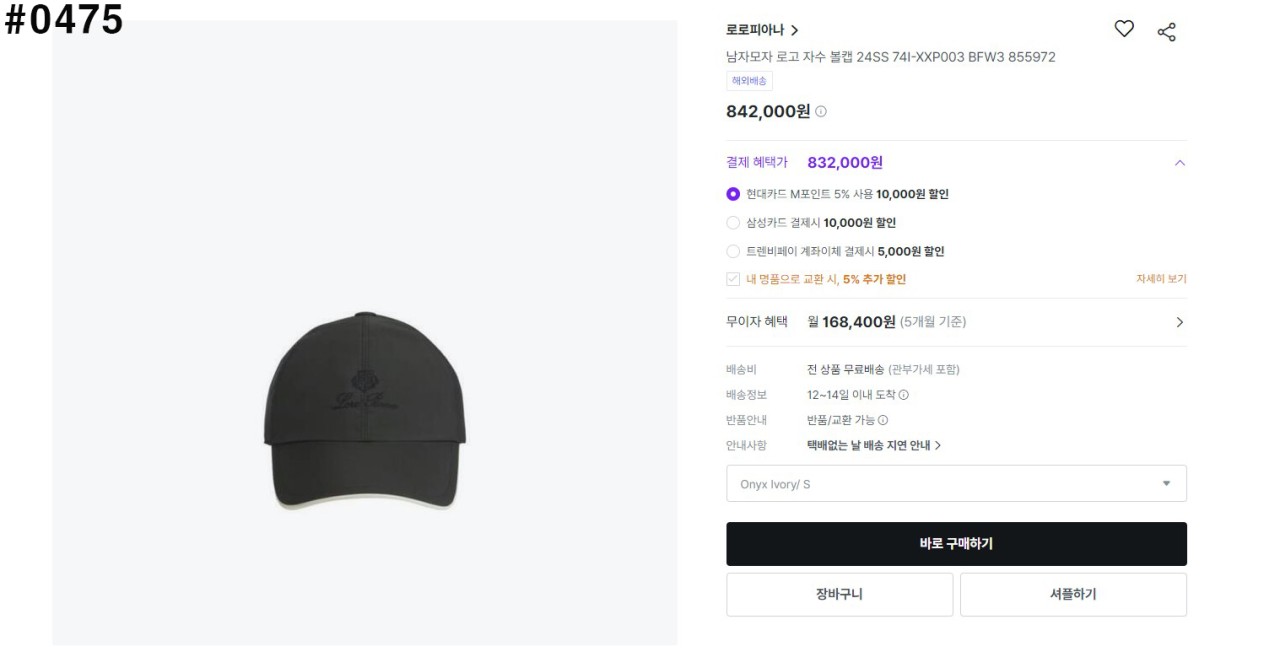The height and width of the screenshot is (668, 1280).
Task: Open 택배없는 날 배송 지연 안내
Action: point(874,445)
